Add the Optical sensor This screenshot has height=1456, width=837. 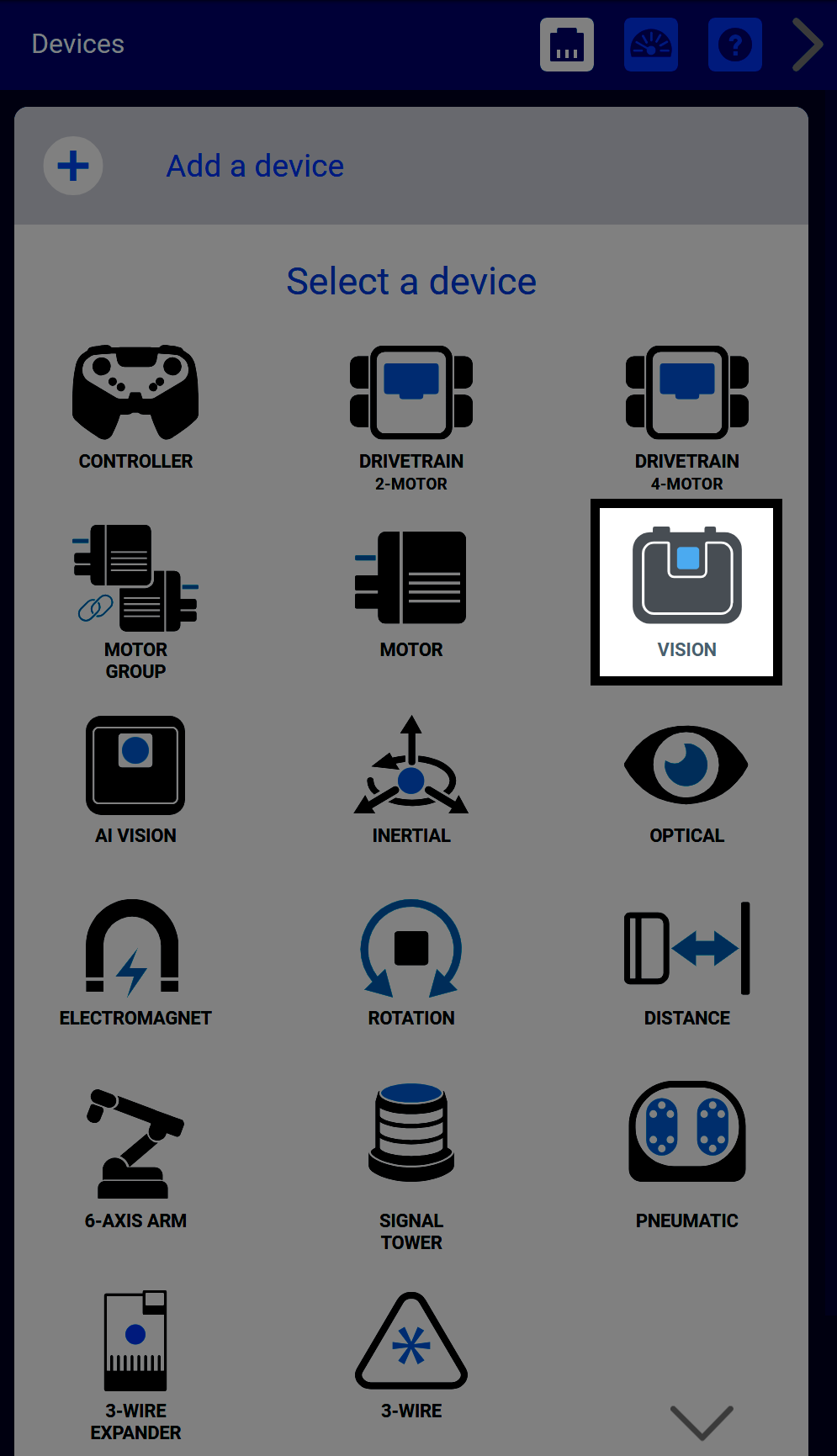(686, 780)
